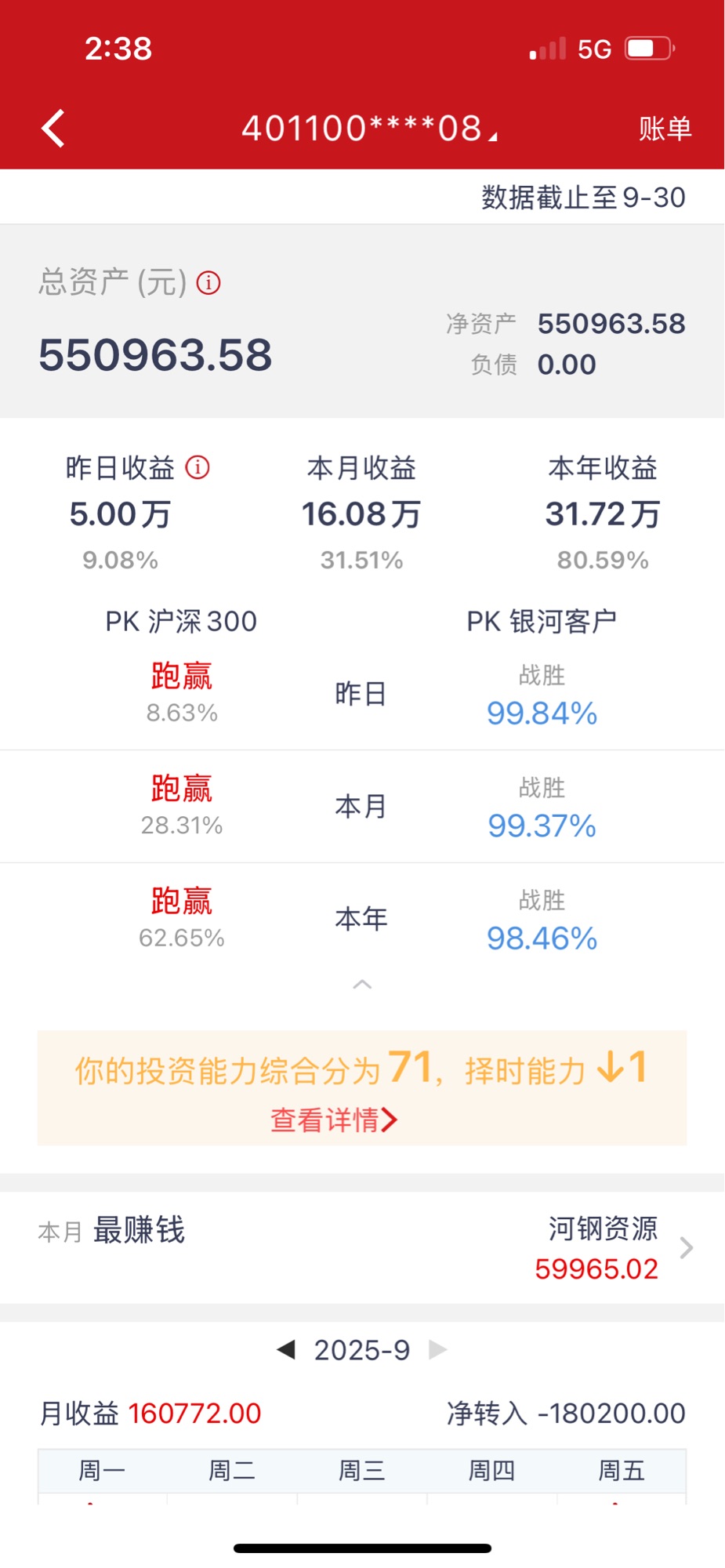Open 查看详情 for investment ability score
The height and width of the screenshot is (1568, 725).
click(x=334, y=1120)
